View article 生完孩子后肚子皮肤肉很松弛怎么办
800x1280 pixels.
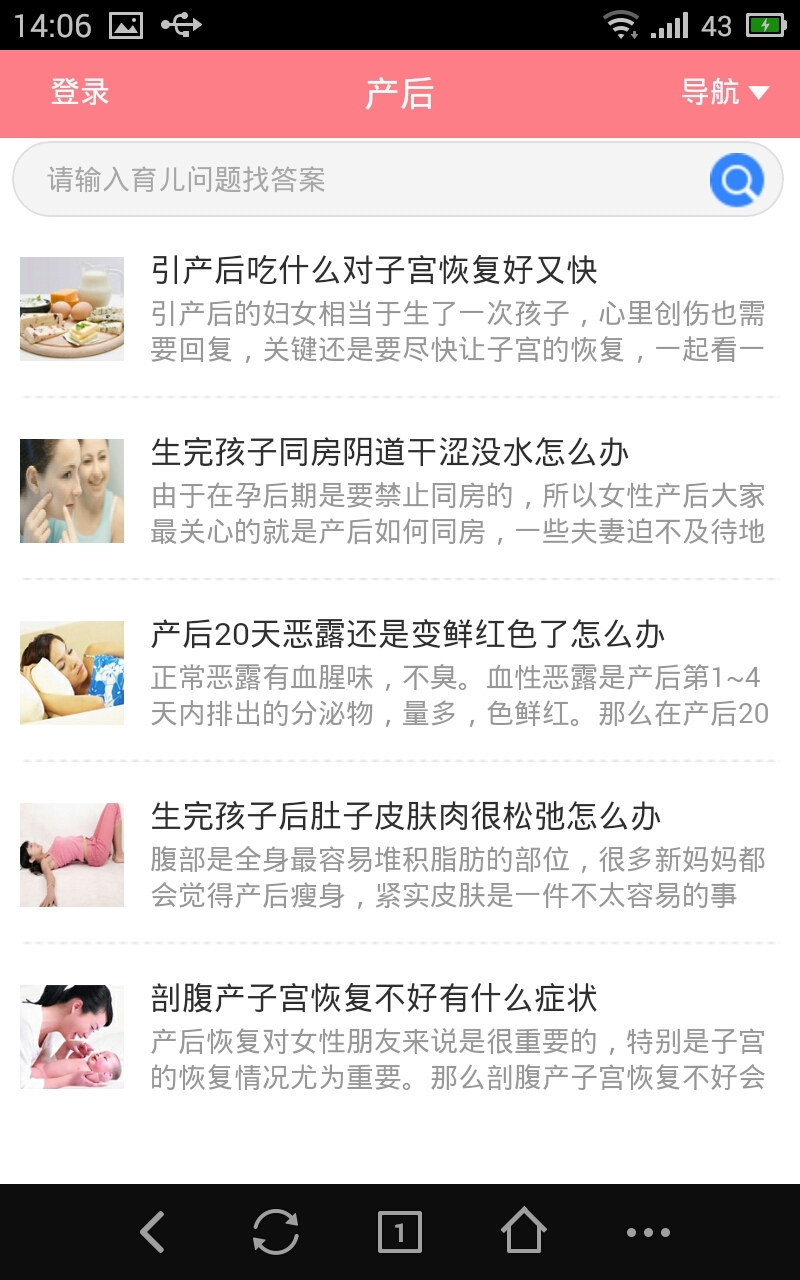[406, 816]
